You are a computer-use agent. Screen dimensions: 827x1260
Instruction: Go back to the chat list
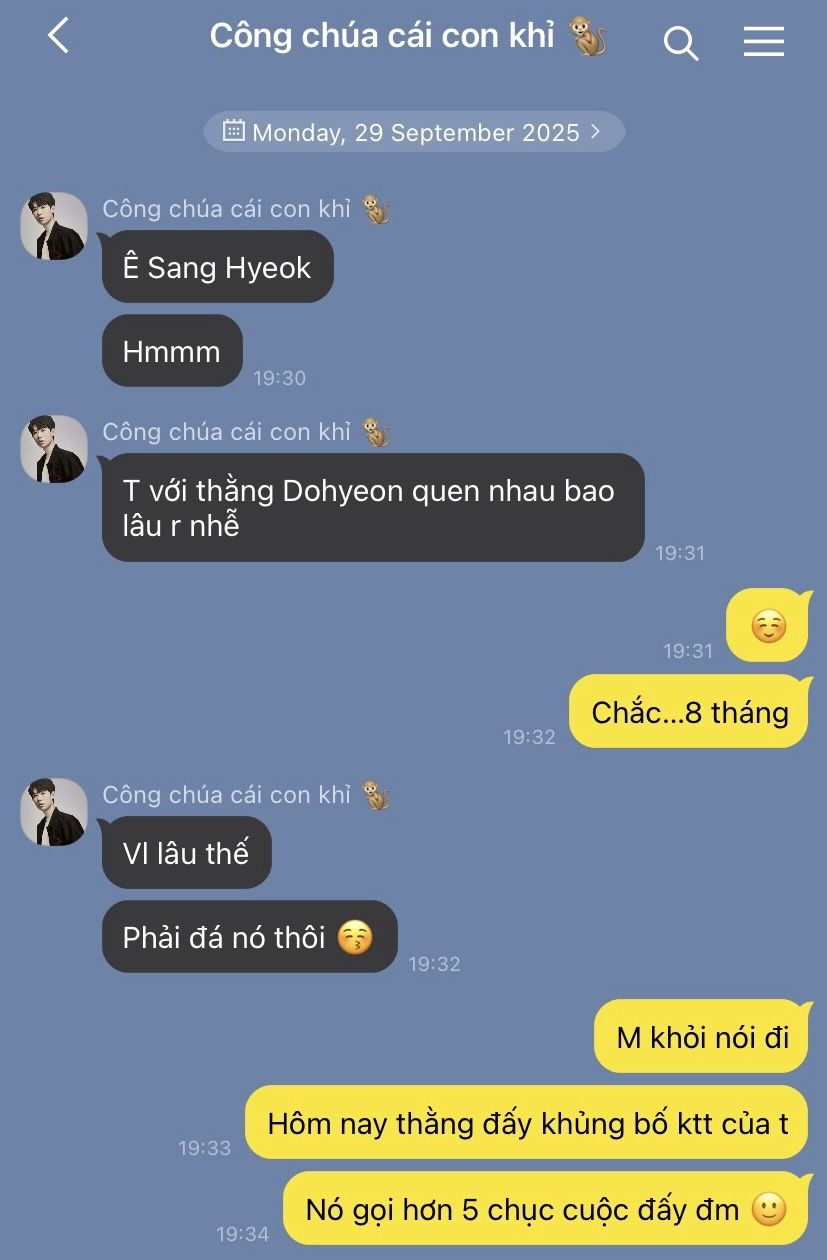point(58,37)
